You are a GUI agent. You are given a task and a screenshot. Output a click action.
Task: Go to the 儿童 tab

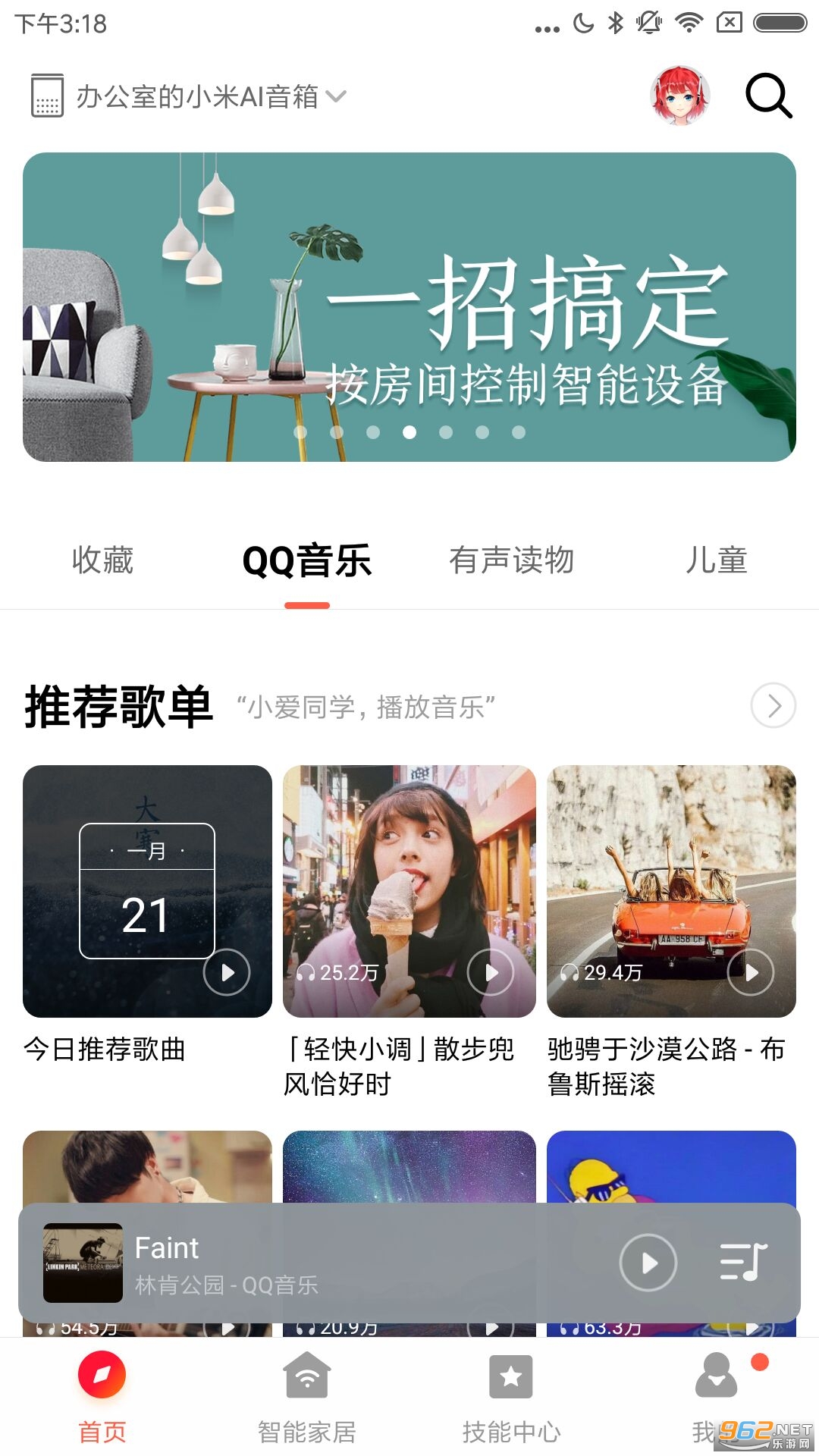click(x=716, y=560)
